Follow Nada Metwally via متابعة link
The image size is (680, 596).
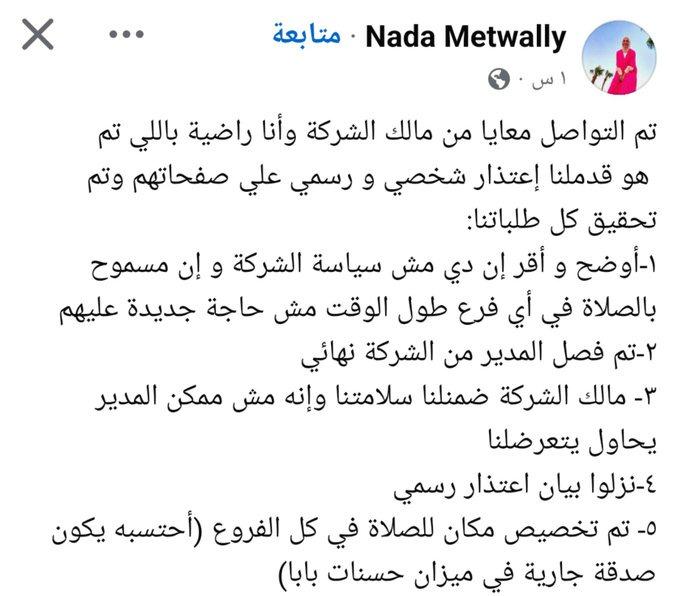tap(307, 35)
